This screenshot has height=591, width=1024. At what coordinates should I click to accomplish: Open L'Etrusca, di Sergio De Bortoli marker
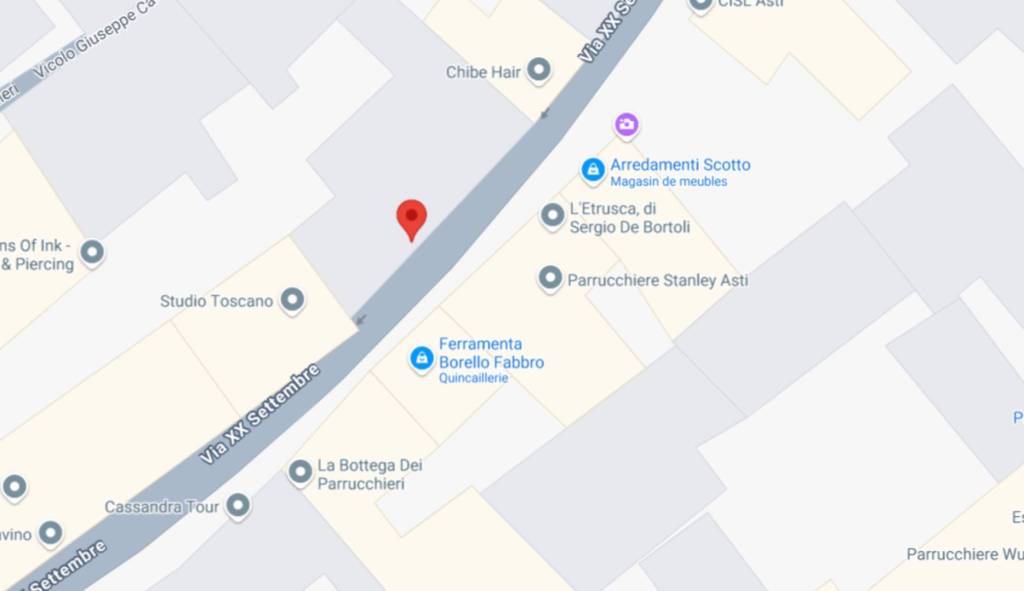click(552, 215)
